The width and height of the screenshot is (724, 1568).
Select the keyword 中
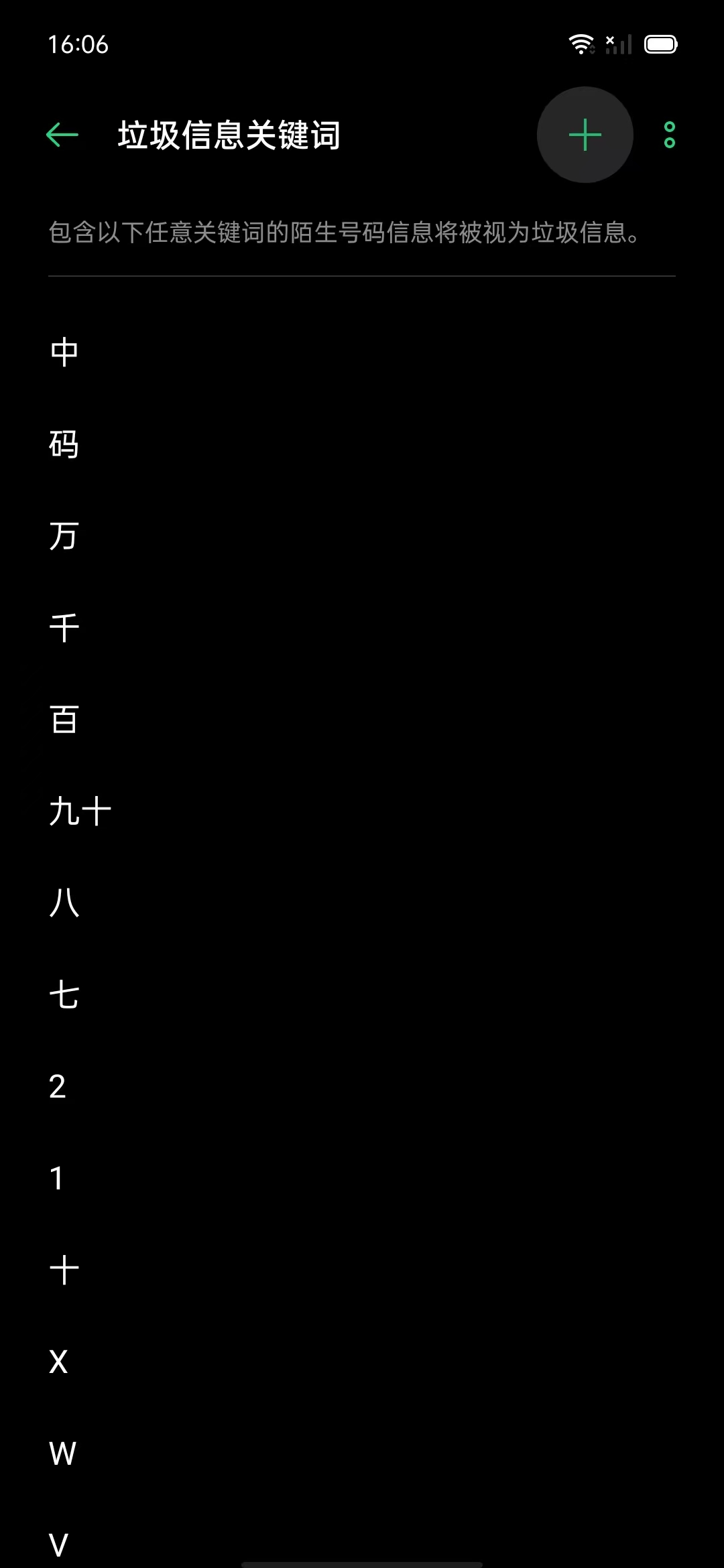click(x=64, y=352)
